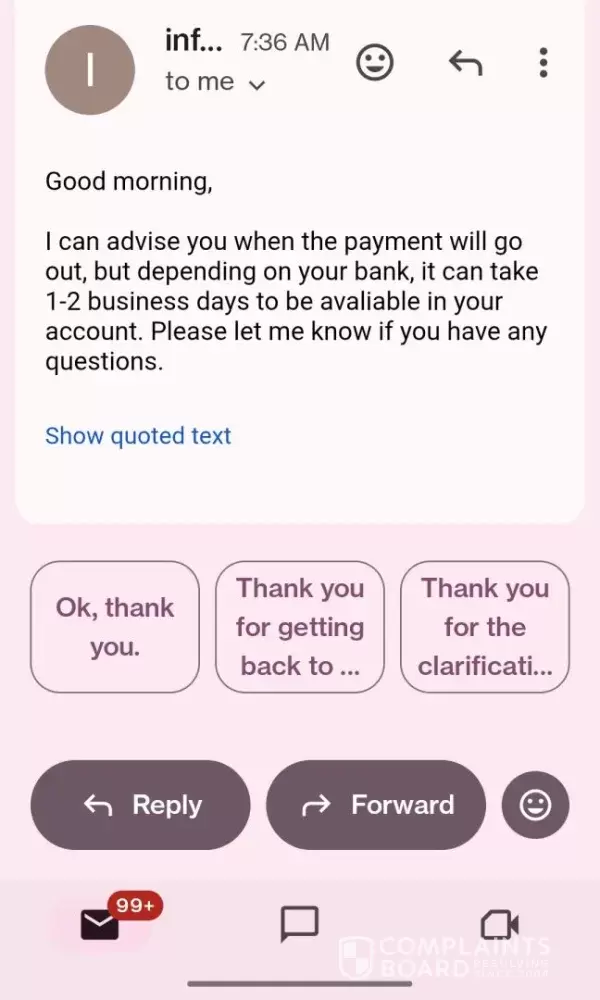Select the "Thank you for getting back to ..." suggestion
Image resolution: width=600 pixels, height=1000 pixels.
pyautogui.click(x=300, y=627)
